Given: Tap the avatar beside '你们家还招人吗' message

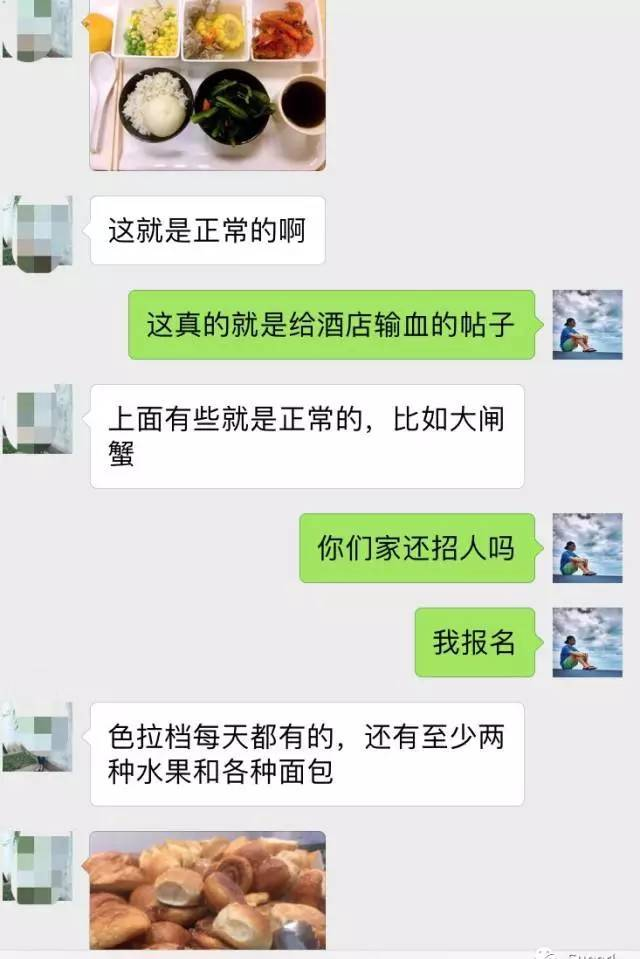Looking at the screenshot, I should (587, 548).
